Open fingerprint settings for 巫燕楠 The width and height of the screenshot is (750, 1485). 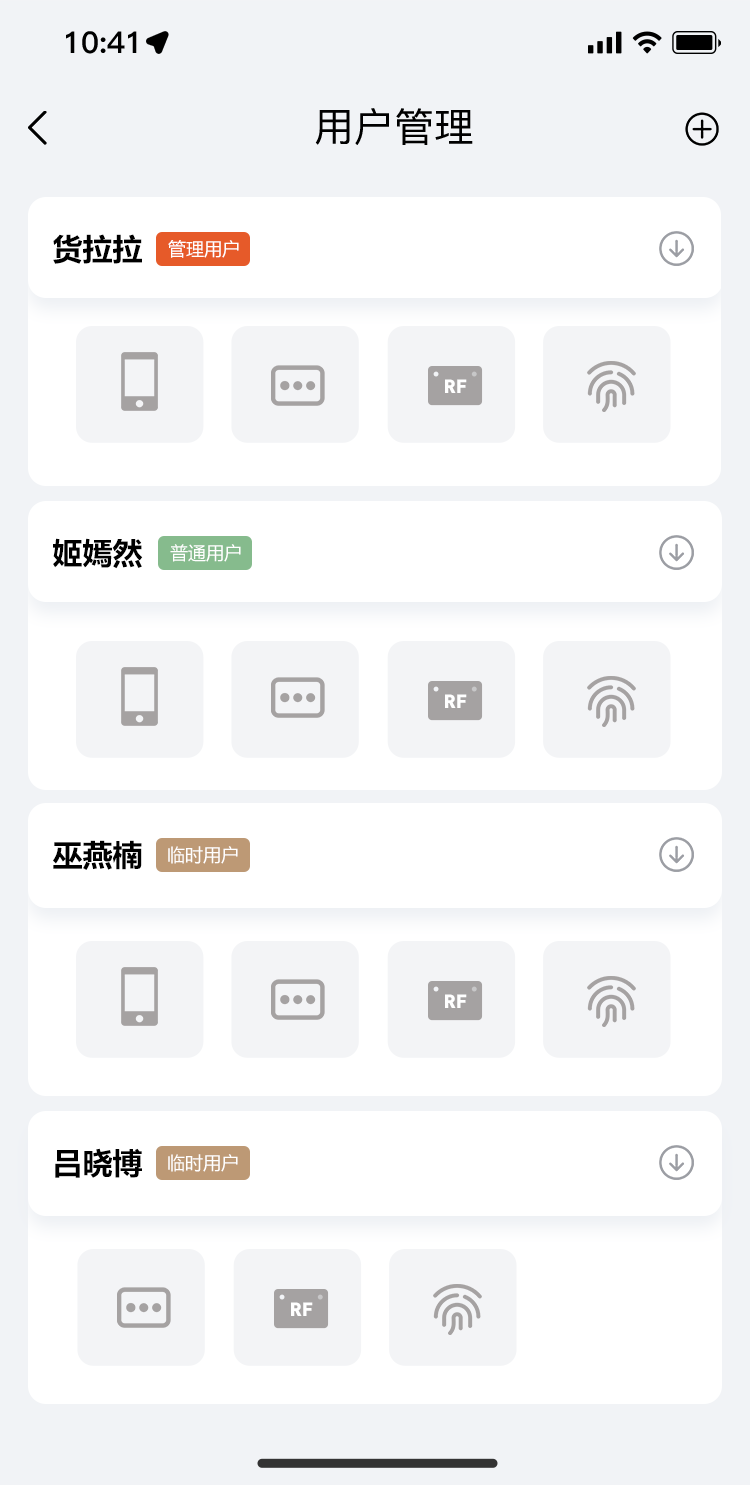(607, 999)
